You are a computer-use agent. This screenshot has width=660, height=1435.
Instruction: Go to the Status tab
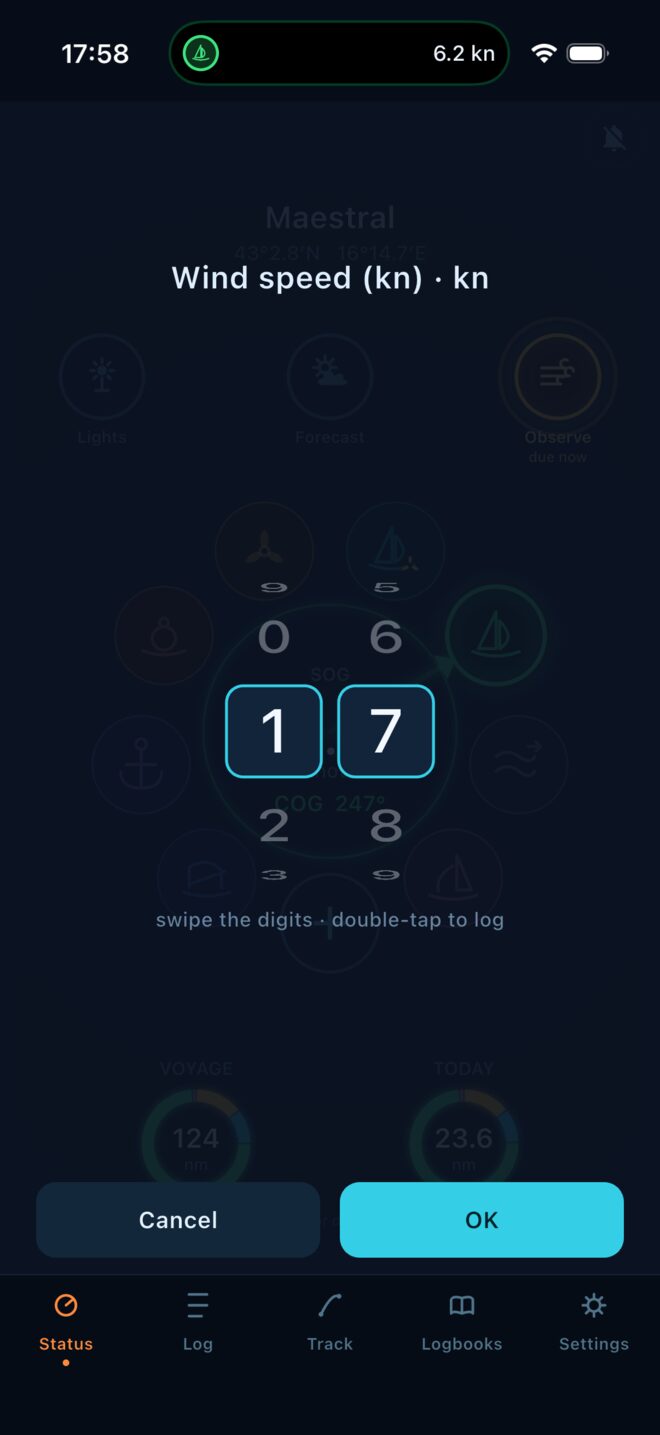click(x=66, y=1322)
